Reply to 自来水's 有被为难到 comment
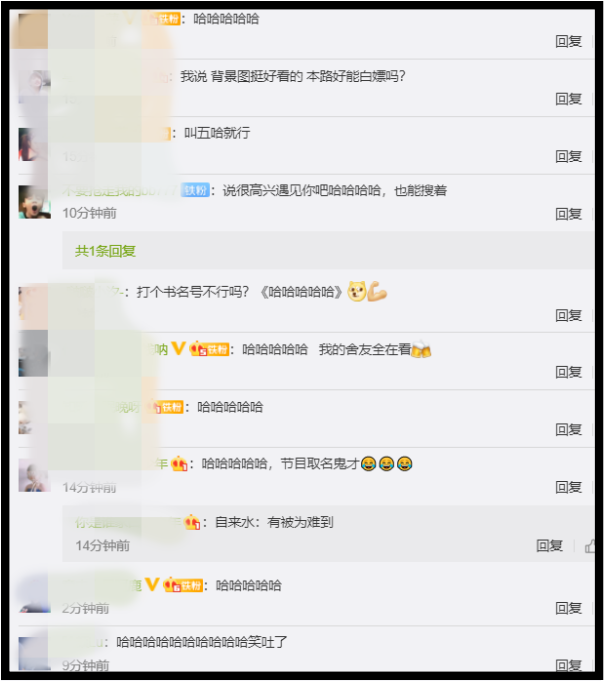The height and width of the screenshot is (681, 604). 549,546
